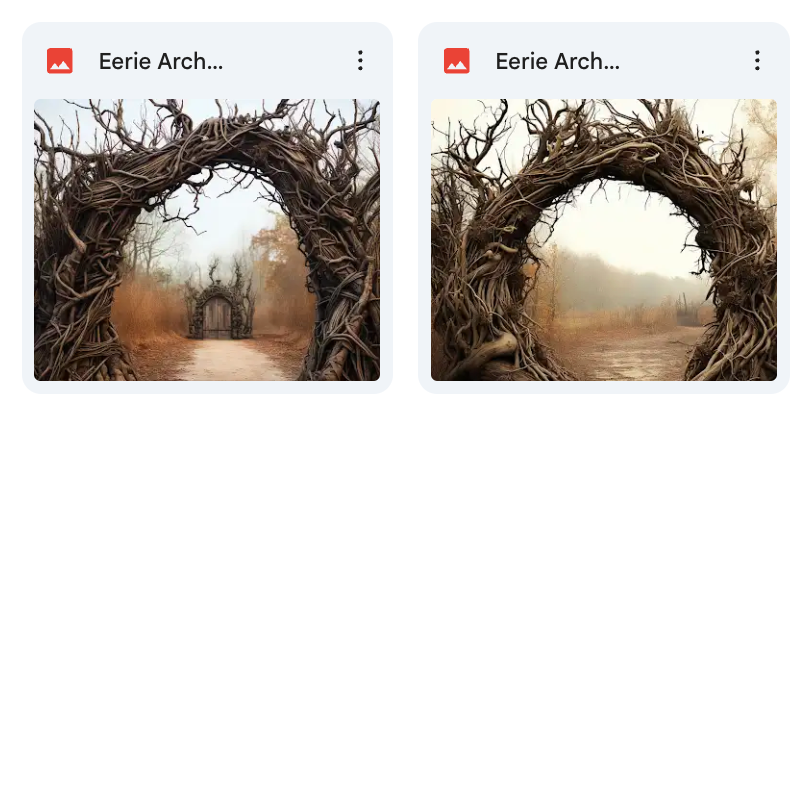Open more options for the foggy field Eerie Arch file

(x=757, y=61)
